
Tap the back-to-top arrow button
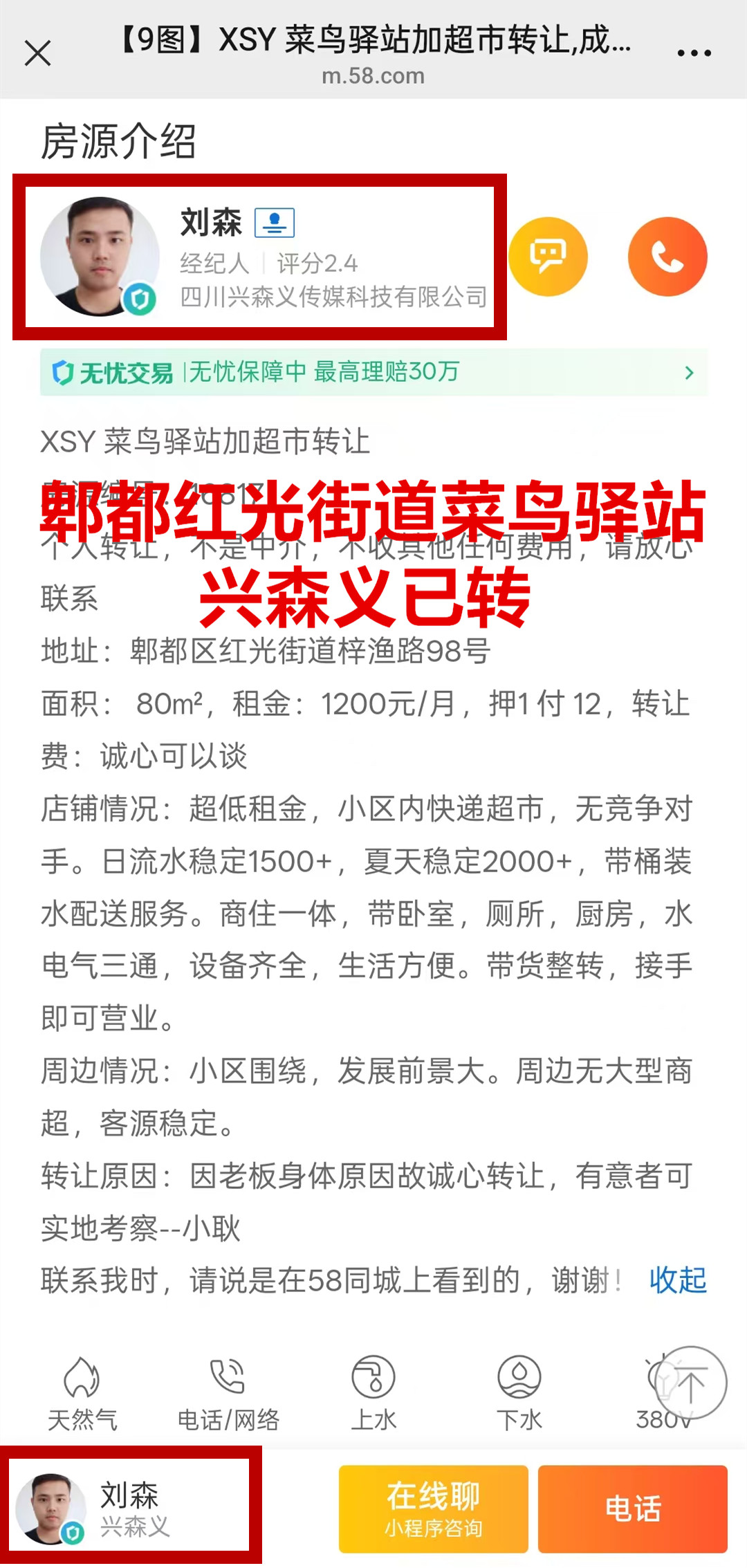point(690,1383)
